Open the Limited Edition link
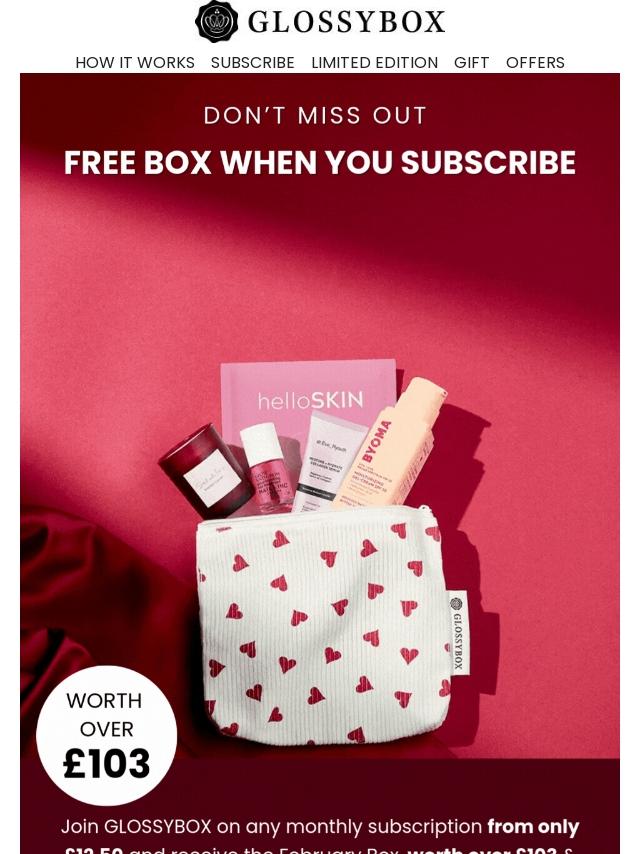This screenshot has height=854, width=640. tap(374, 62)
